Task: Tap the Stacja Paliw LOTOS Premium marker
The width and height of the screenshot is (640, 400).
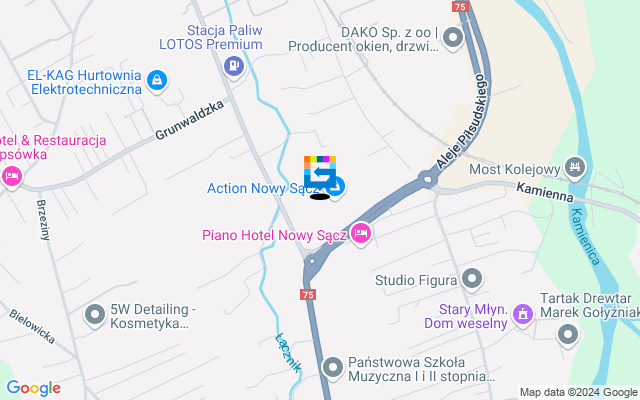Action: click(x=233, y=67)
